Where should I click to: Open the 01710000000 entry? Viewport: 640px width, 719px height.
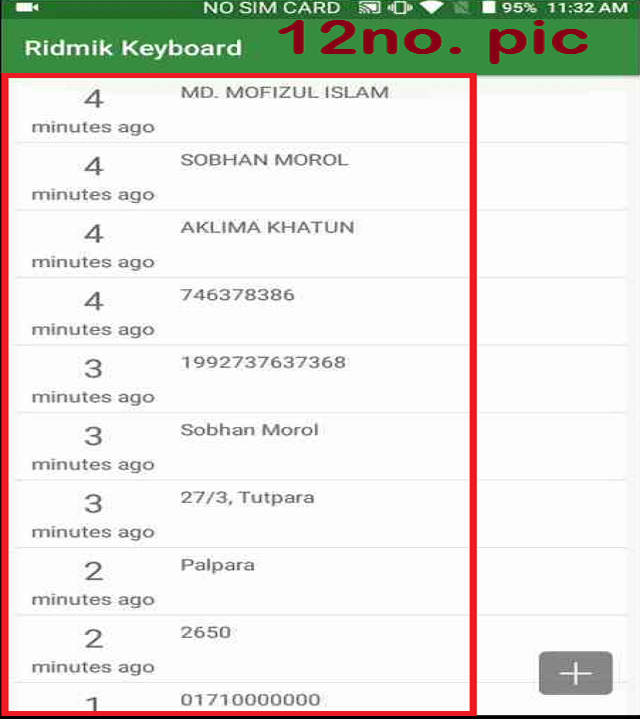(250, 699)
